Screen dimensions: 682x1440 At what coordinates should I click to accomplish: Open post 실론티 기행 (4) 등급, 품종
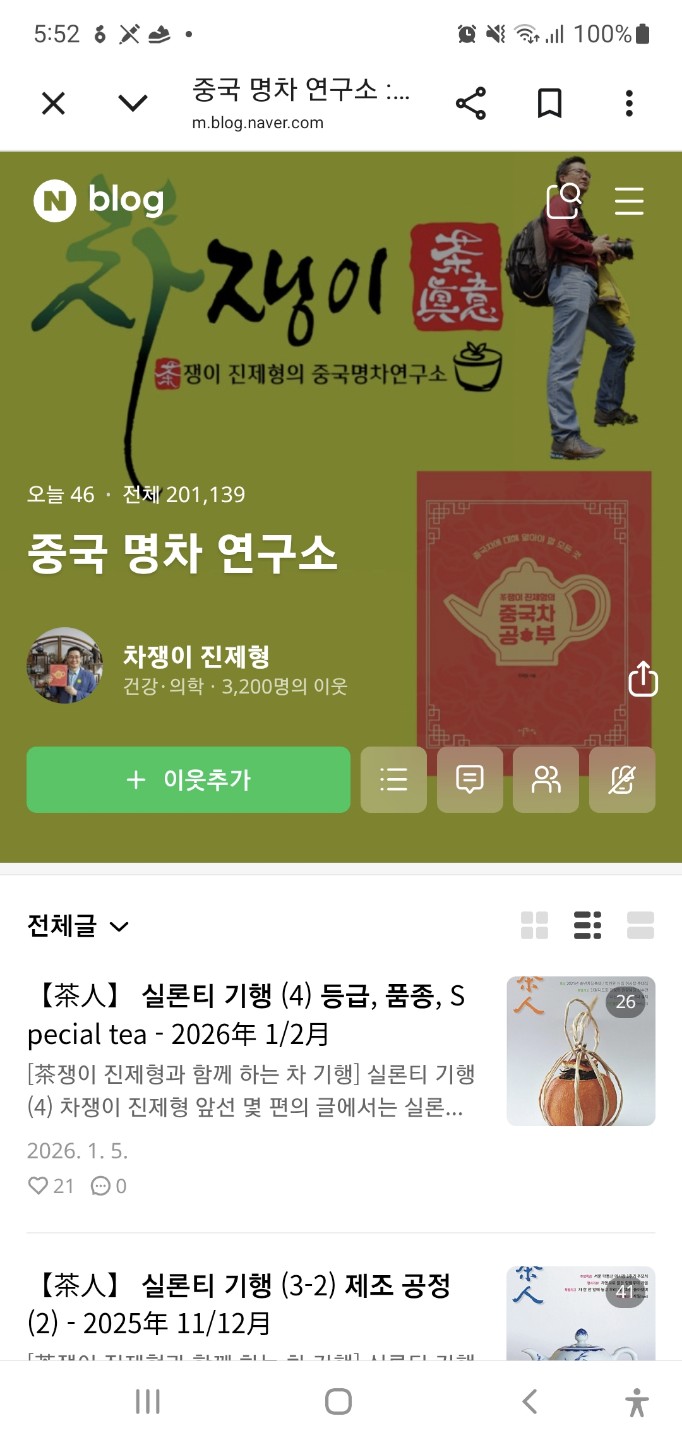(x=246, y=1014)
